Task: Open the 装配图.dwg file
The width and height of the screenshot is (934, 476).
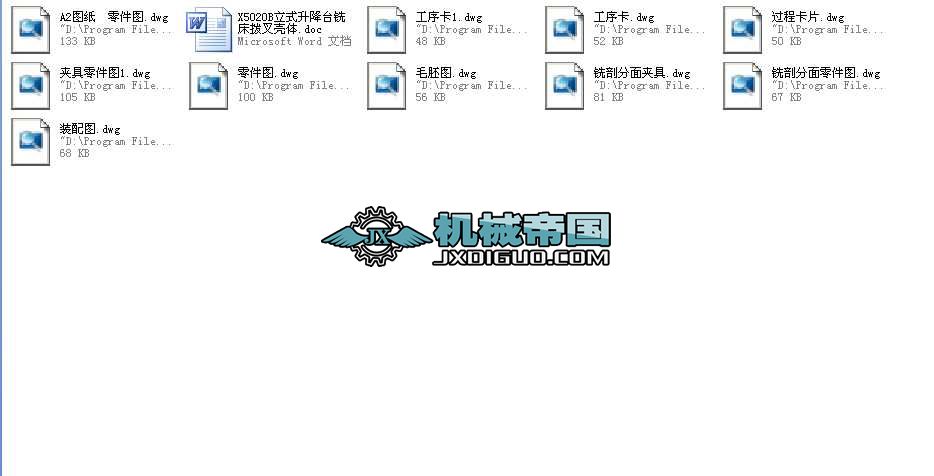Action: [x=31, y=141]
